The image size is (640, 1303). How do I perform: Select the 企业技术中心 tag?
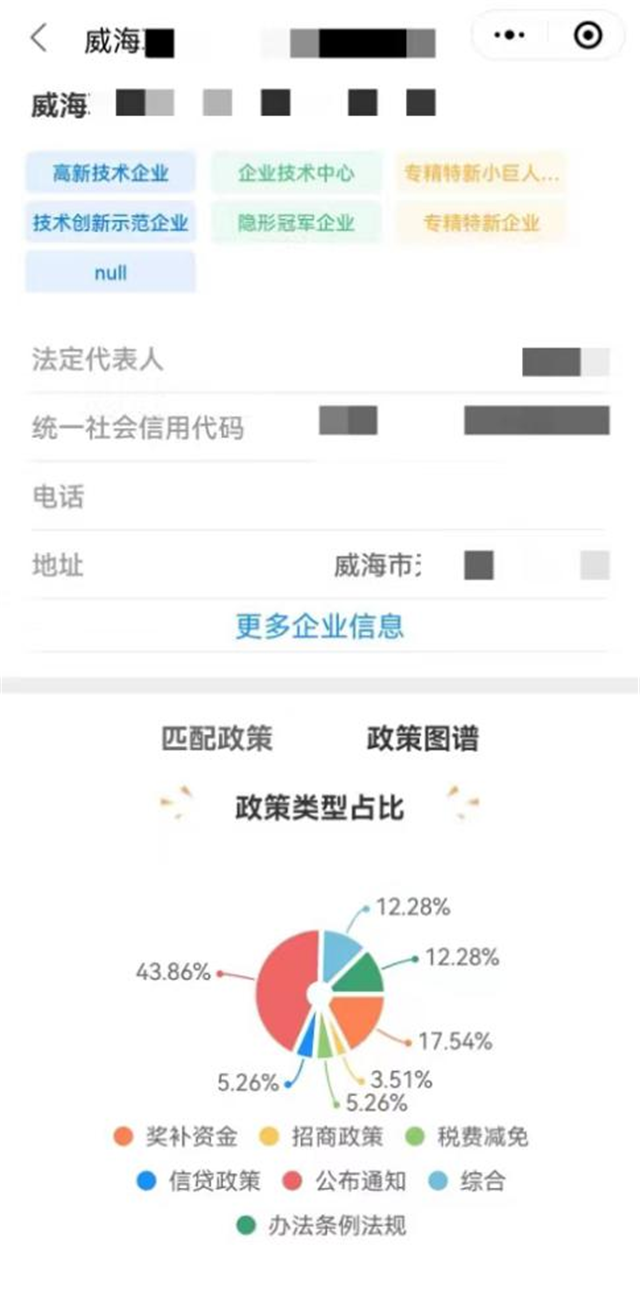pos(296,173)
